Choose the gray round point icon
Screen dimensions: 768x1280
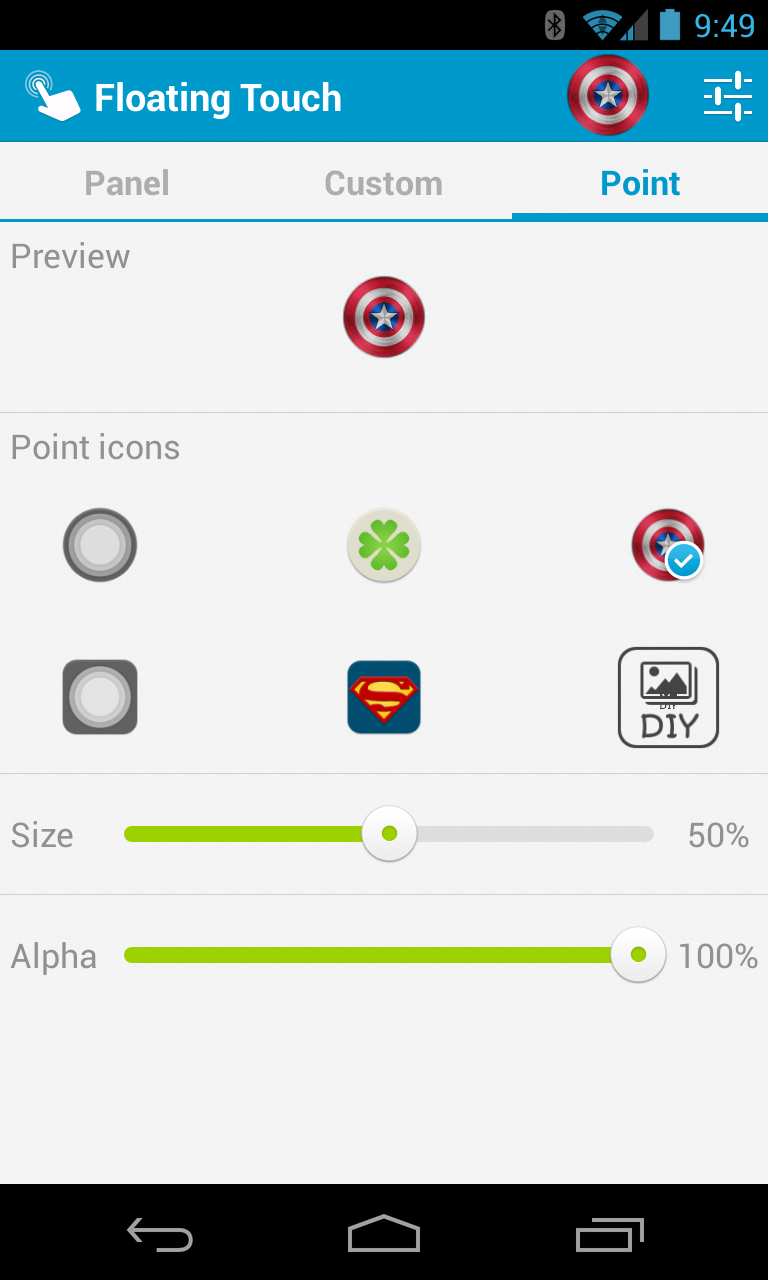click(100, 545)
